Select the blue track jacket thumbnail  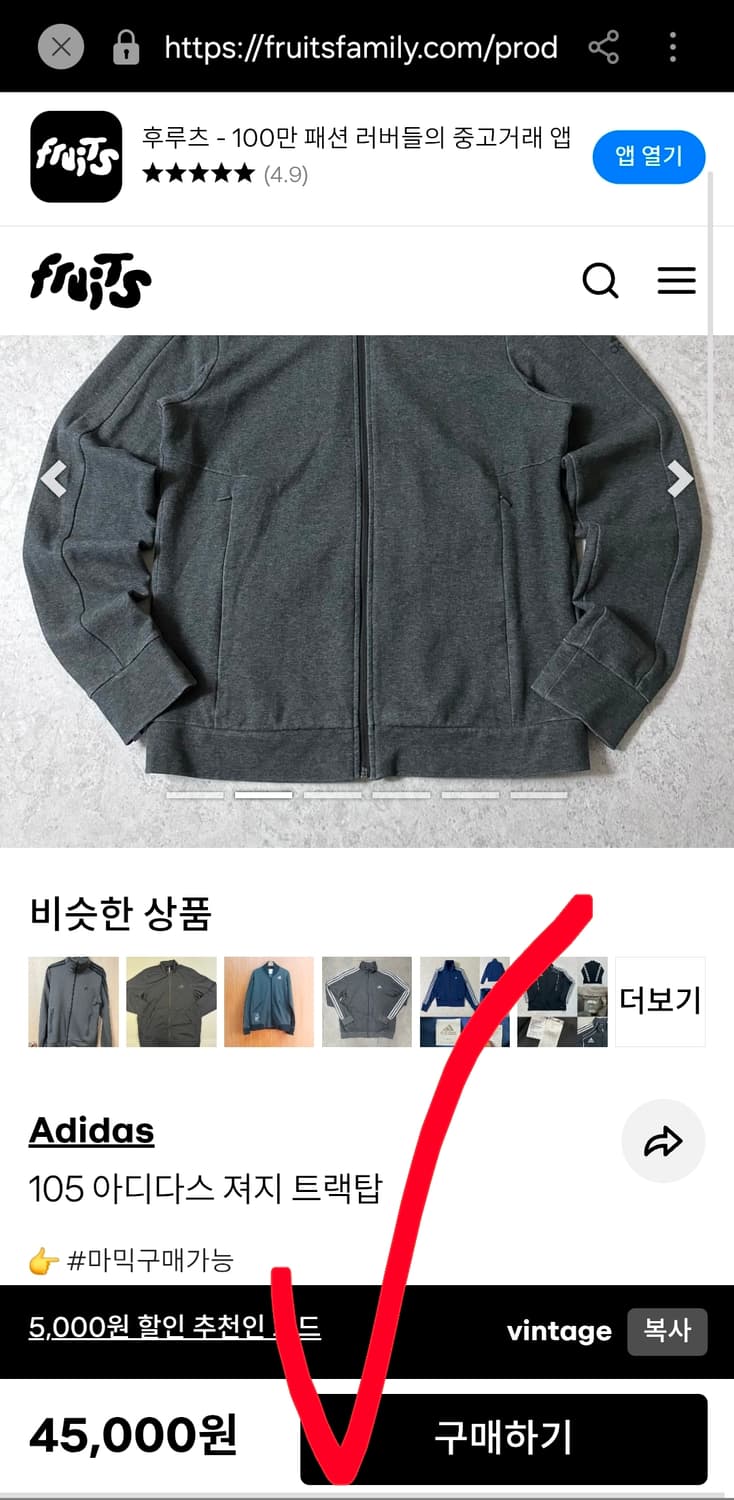(x=269, y=1001)
